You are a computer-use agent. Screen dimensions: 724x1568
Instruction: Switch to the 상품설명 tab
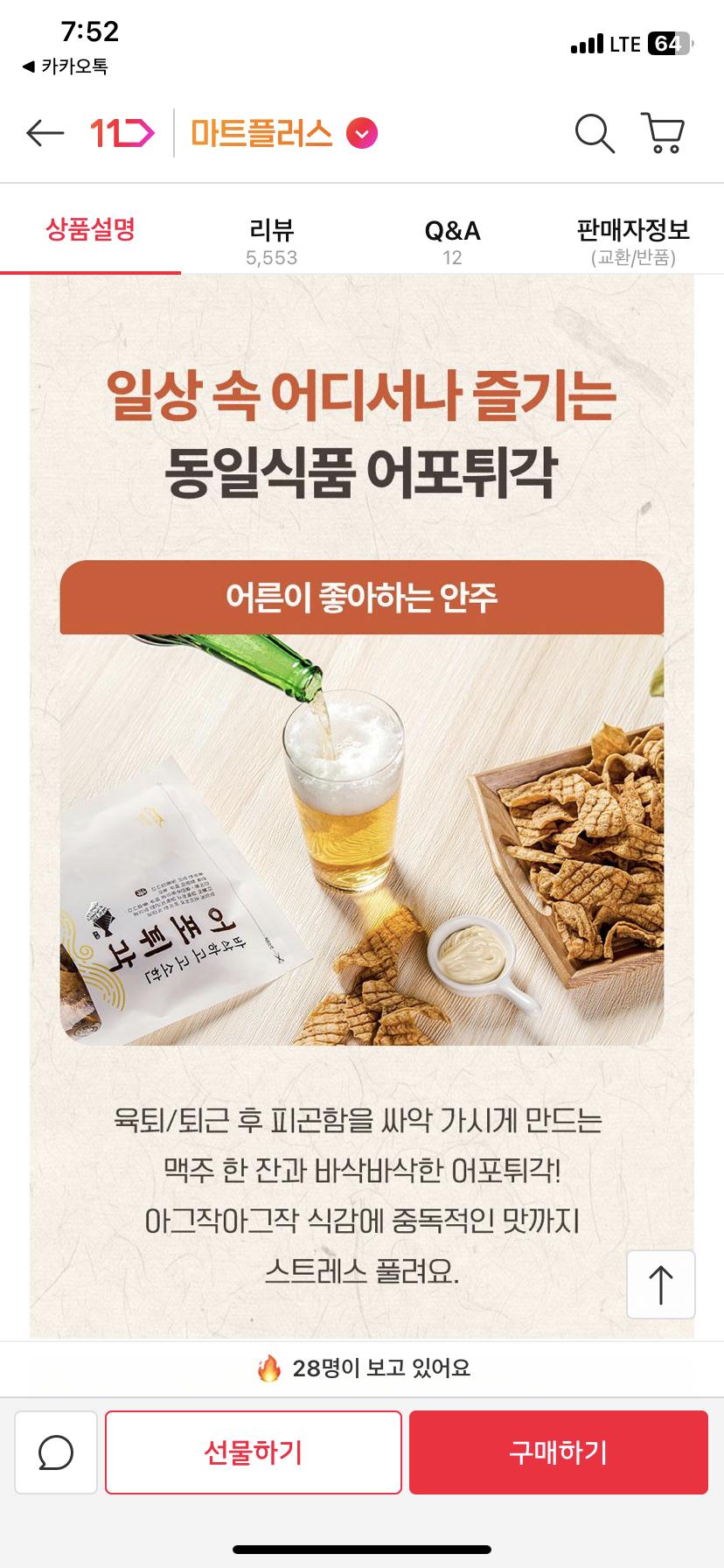pos(90,231)
